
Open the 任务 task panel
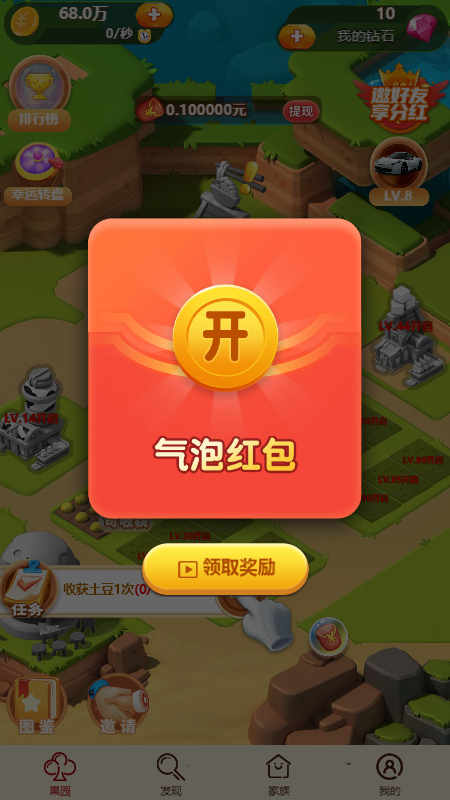tap(28, 591)
